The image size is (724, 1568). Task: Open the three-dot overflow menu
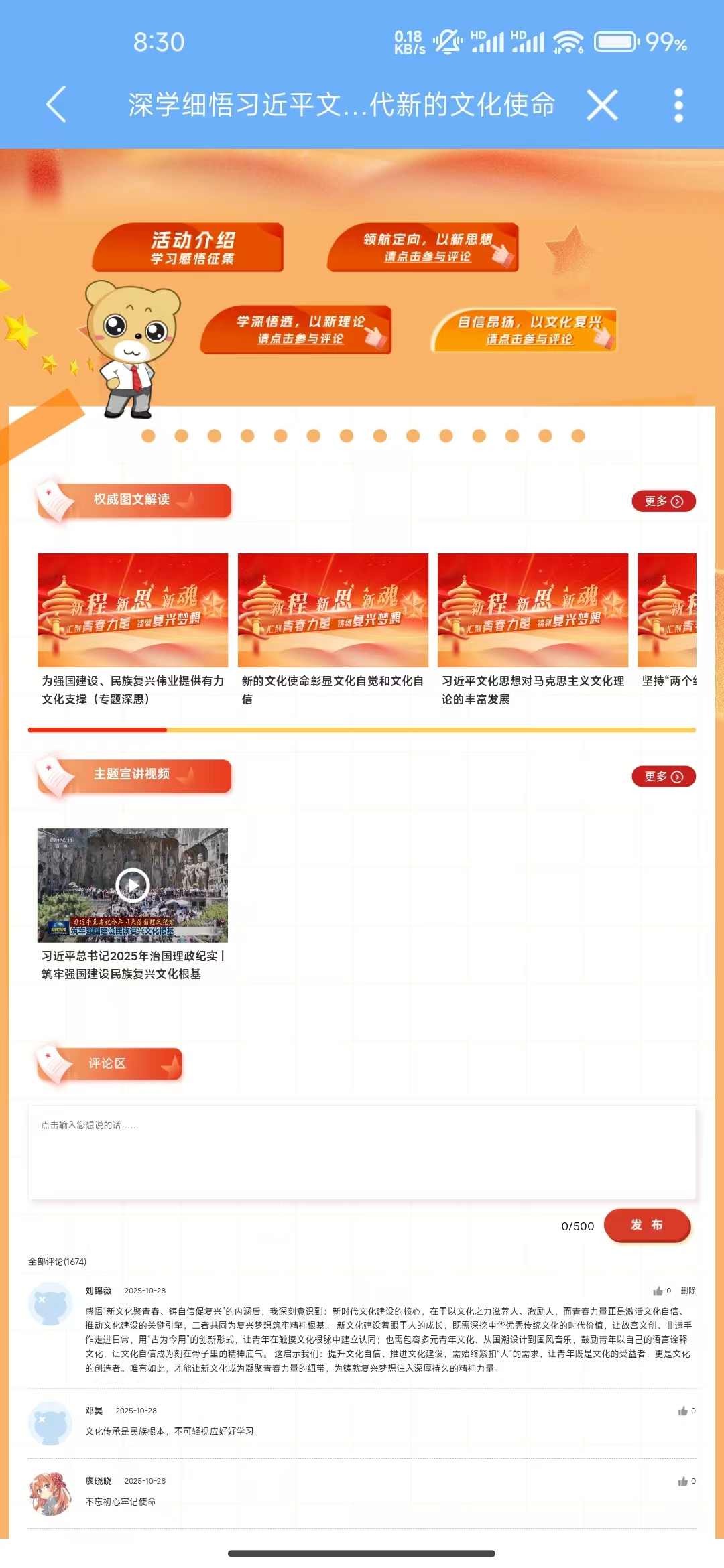point(678,105)
